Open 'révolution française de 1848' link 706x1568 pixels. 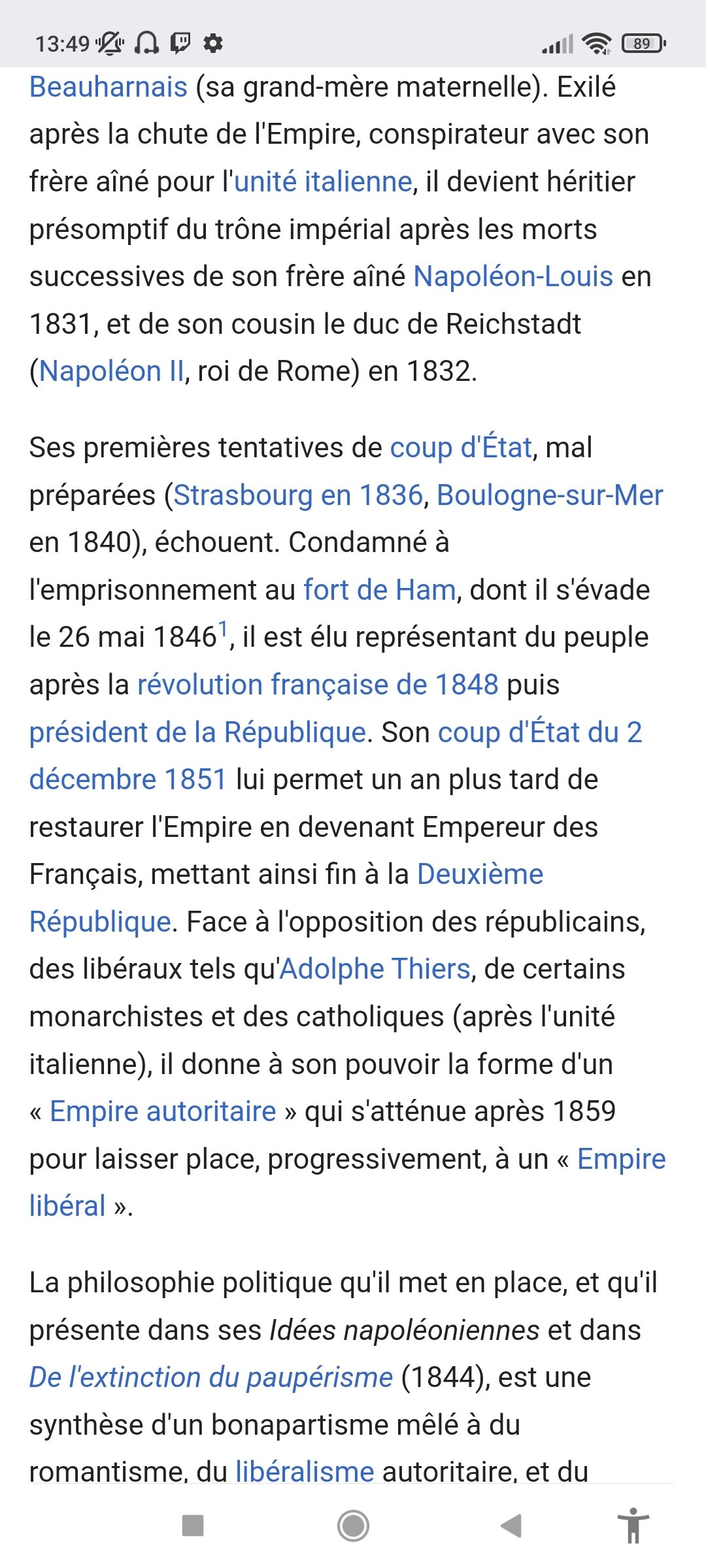pos(318,685)
